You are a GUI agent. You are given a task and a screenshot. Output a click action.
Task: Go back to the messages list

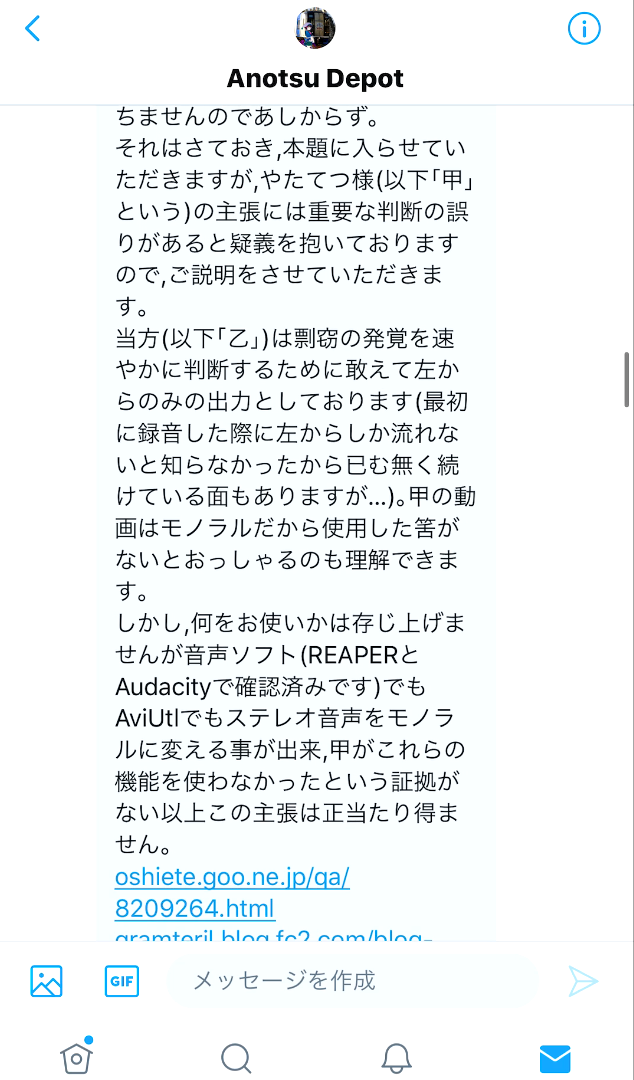(33, 28)
